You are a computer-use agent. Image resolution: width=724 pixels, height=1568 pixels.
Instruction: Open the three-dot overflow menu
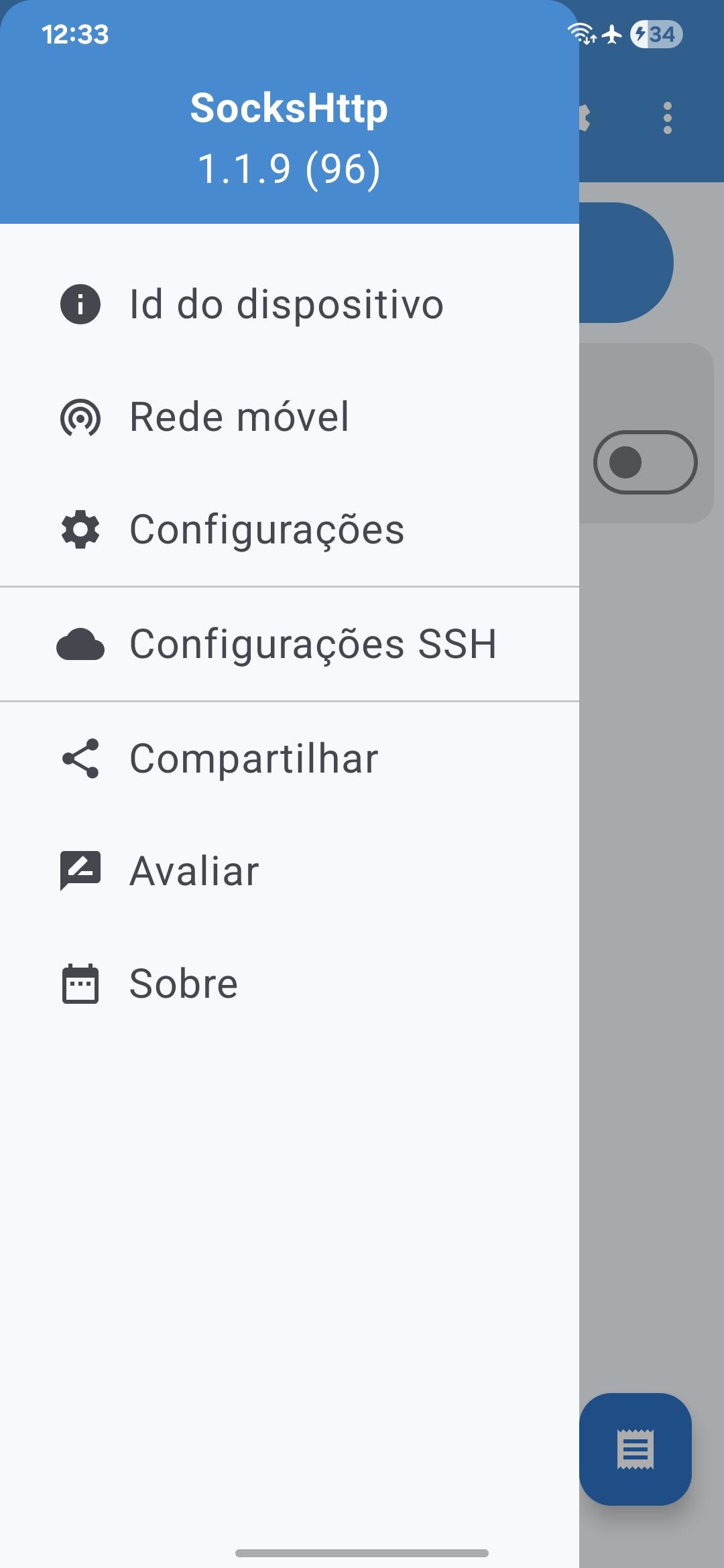click(x=667, y=119)
